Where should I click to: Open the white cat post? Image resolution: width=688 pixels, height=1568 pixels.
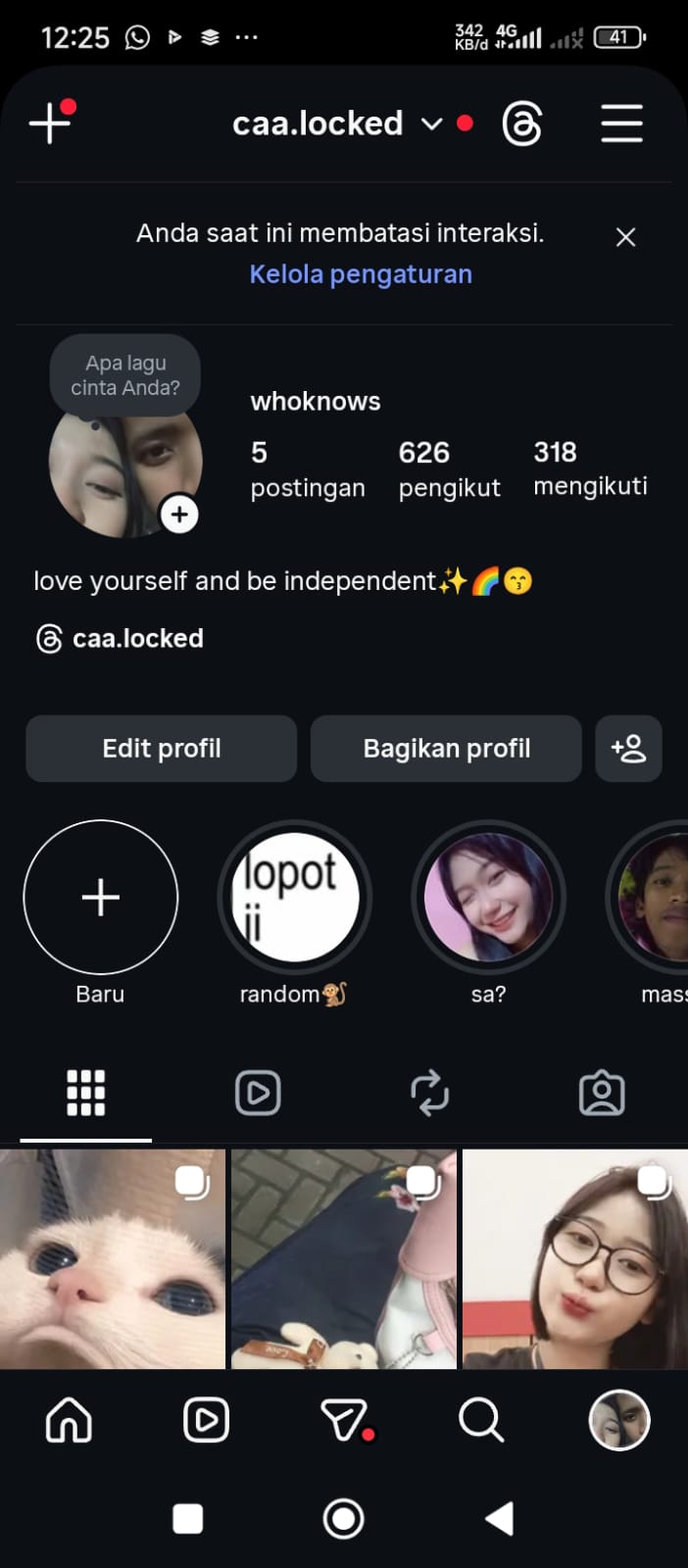pyautogui.click(x=113, y=1259)
